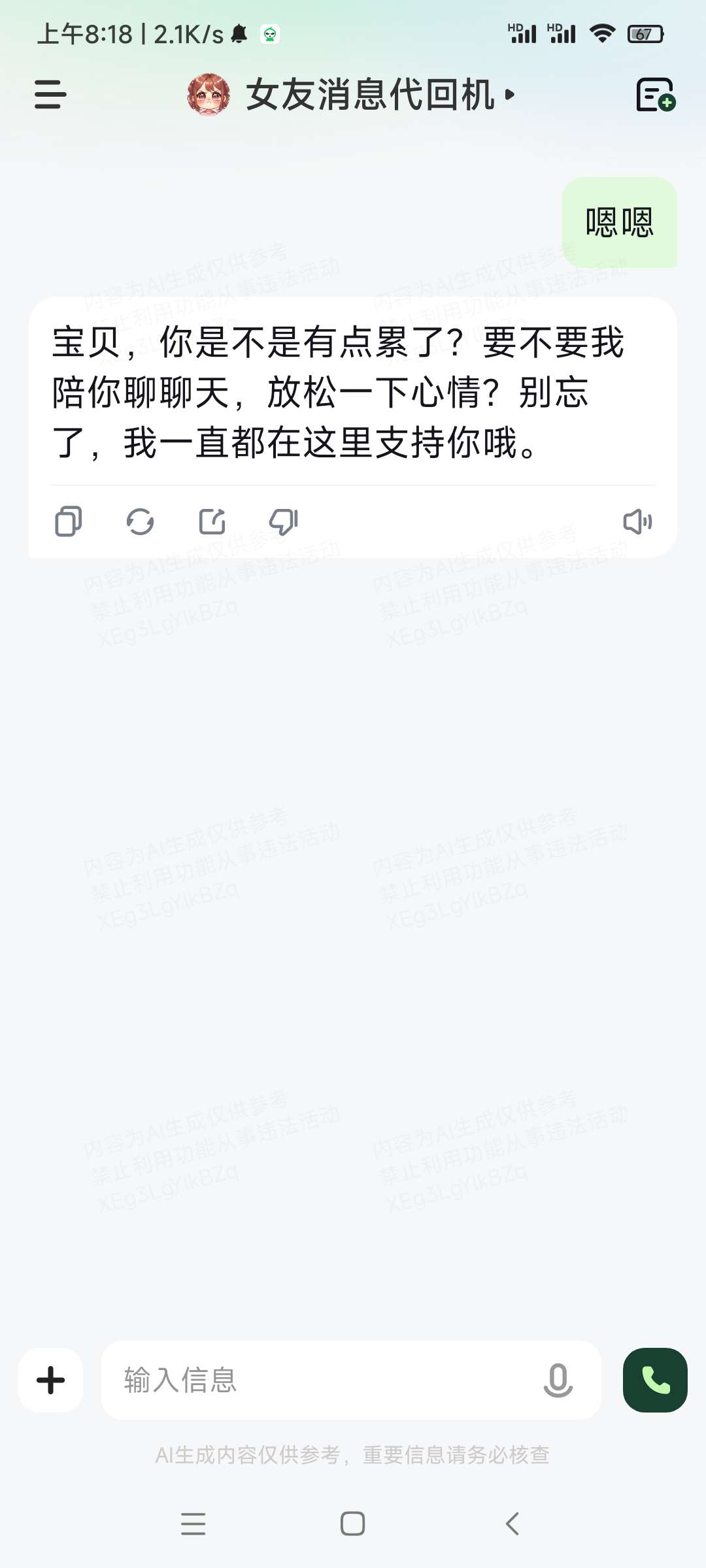Regenerate the AI response
Screen dimensions: 706x1568
140,521
